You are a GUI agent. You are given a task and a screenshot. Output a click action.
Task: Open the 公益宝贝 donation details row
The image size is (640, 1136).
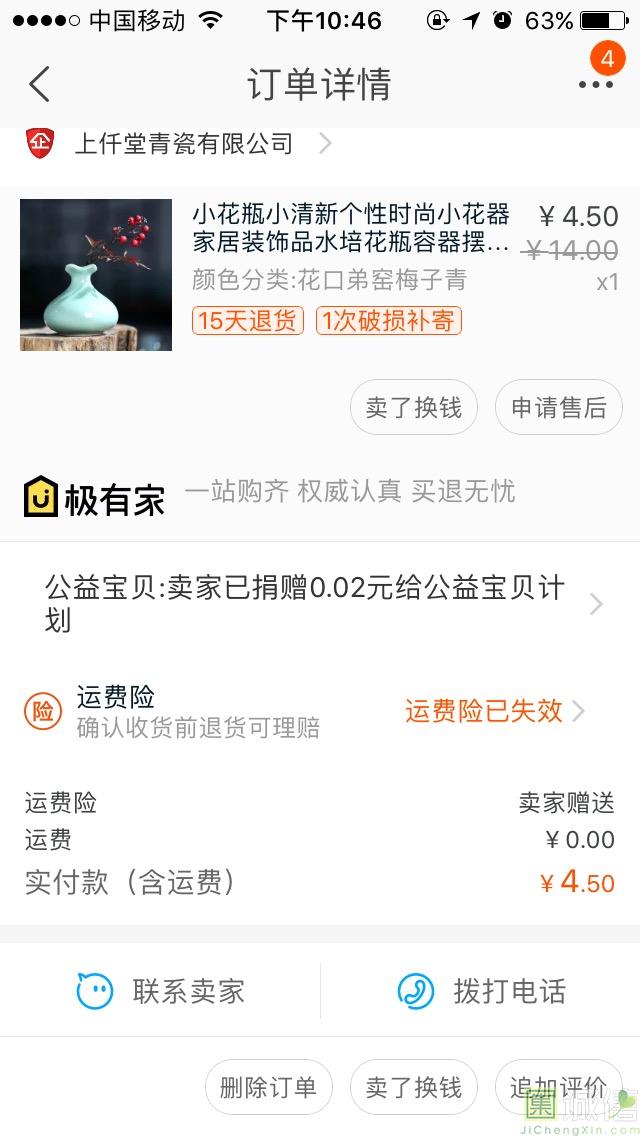pos(320,604)
